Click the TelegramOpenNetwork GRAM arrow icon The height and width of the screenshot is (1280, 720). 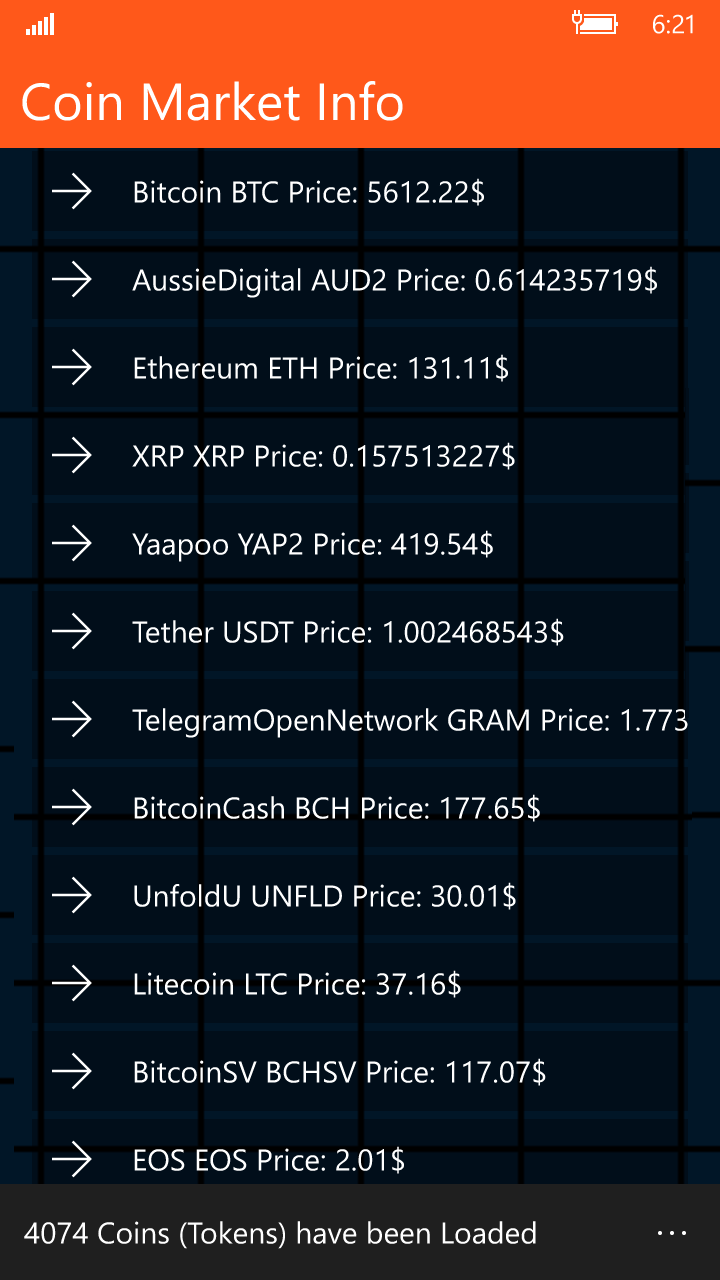click(x=72, y=720)
